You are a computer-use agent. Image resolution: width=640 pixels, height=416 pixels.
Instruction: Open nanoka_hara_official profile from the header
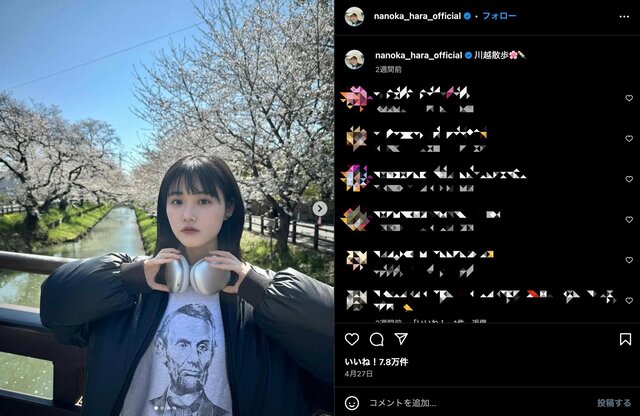(x=417, y=16)
